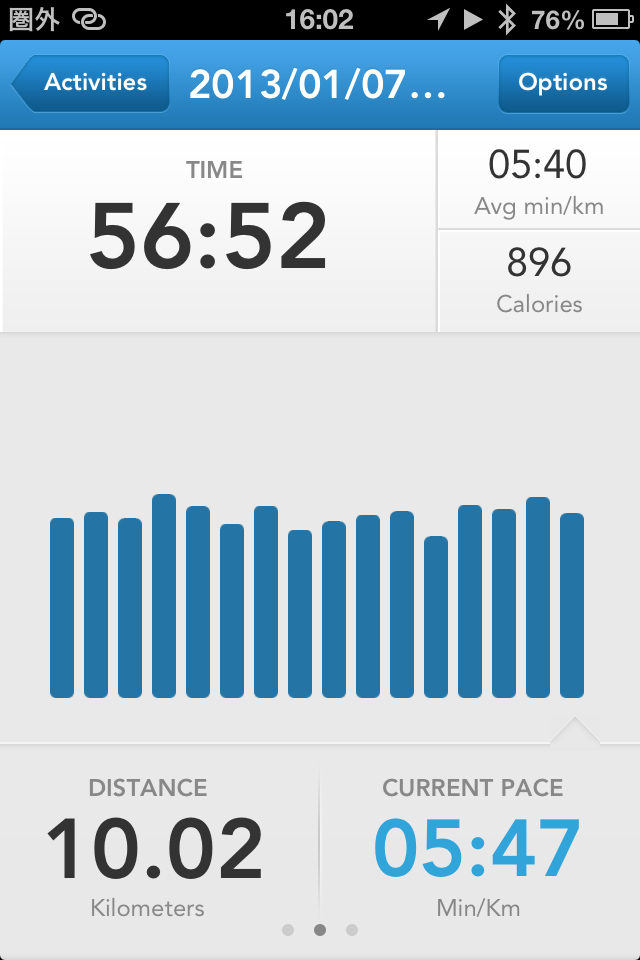The image size is (640, 960).
Task: Tap the page indicator dots
Action: [320, 930]
